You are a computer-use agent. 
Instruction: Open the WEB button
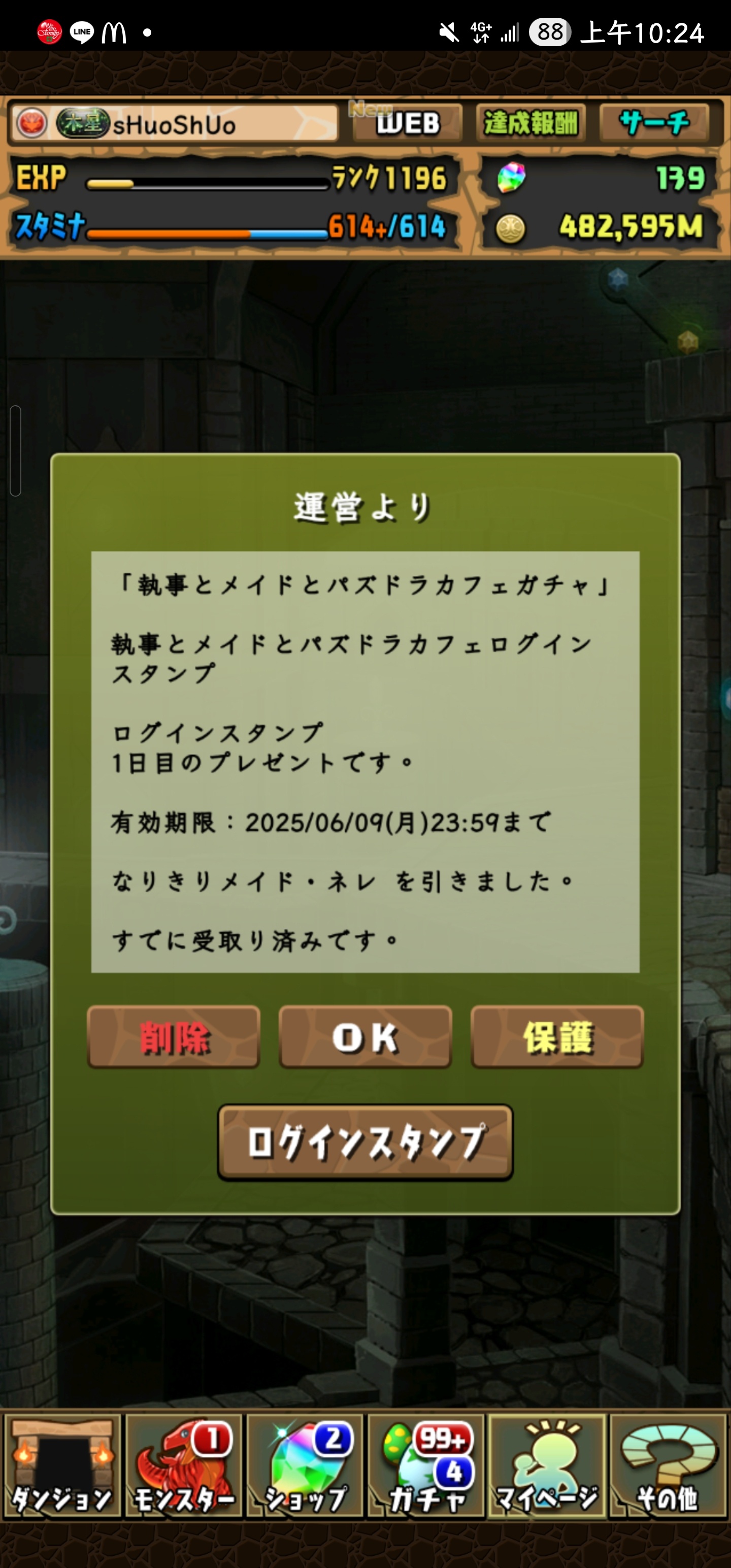(x=407, y=123)
